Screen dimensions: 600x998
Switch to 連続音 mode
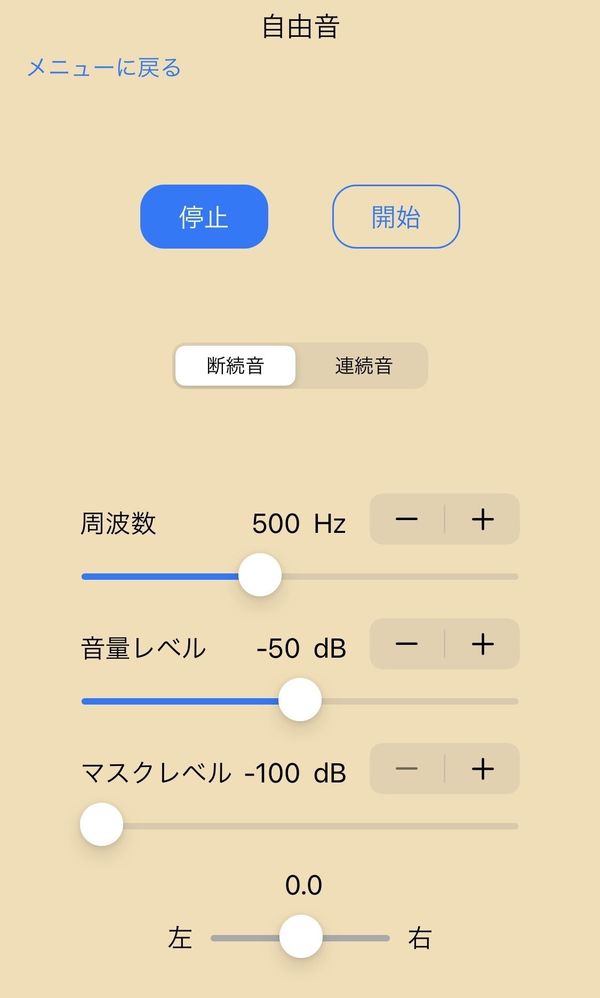coord(363,365)
